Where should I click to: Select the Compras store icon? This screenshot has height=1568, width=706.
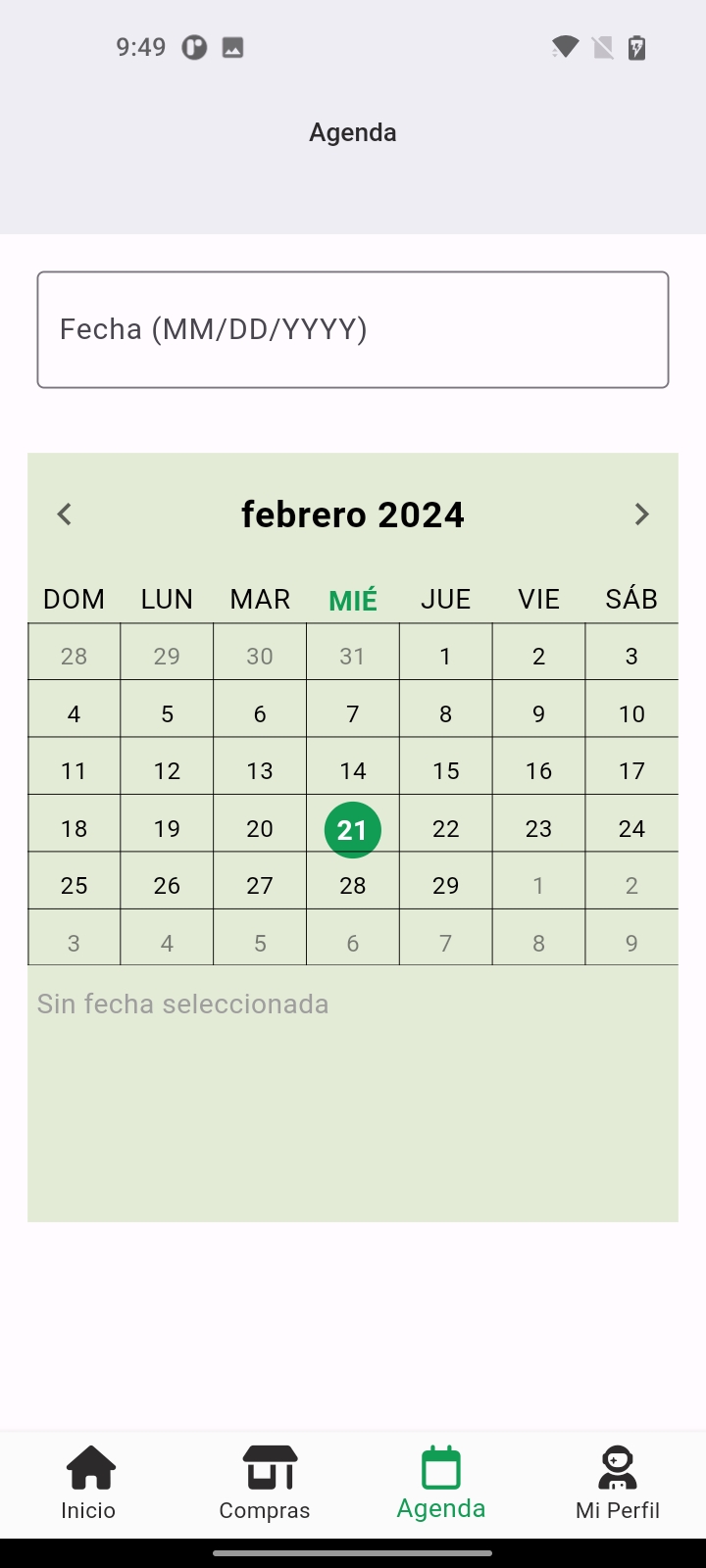(265, 1467)
